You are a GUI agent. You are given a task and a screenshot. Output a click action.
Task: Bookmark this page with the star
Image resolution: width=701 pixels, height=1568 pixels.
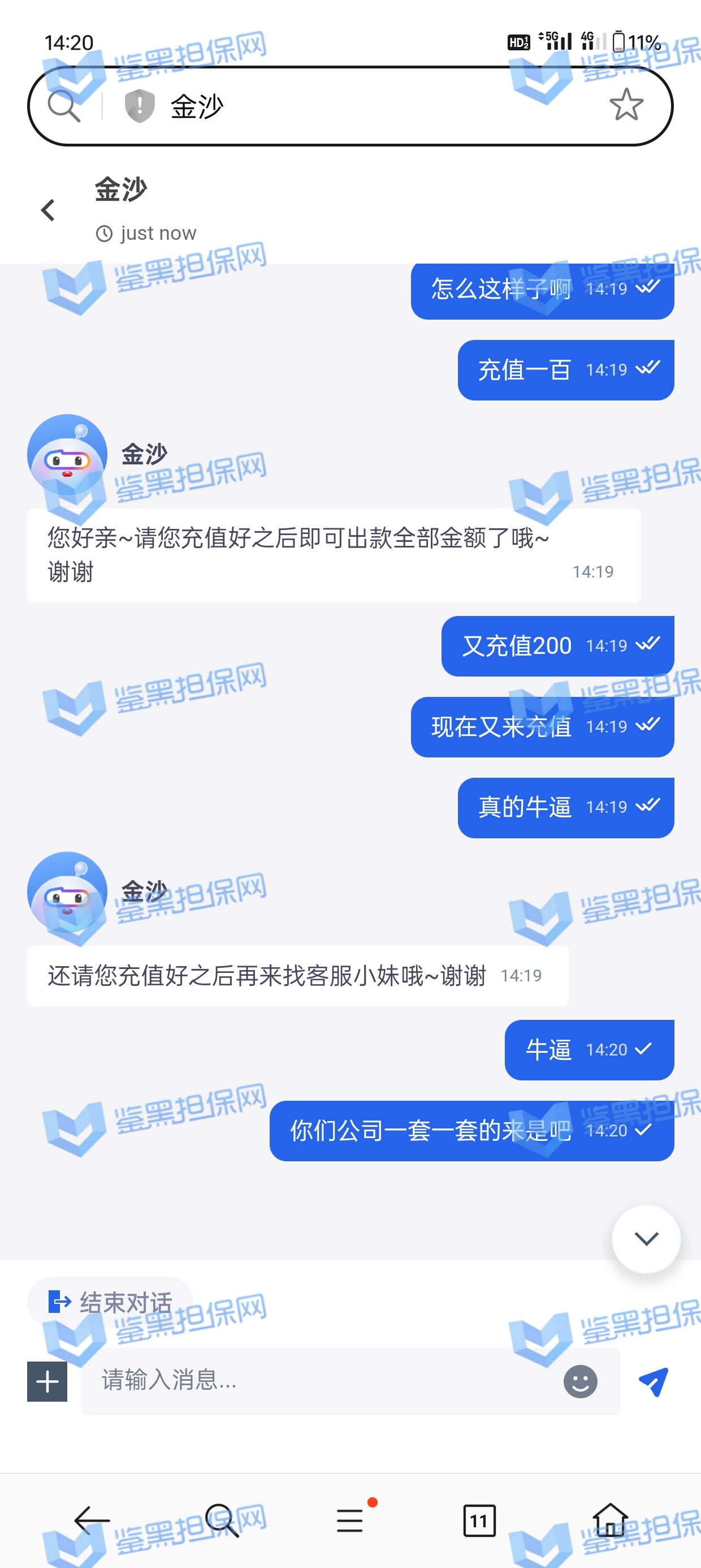point(626,105)
